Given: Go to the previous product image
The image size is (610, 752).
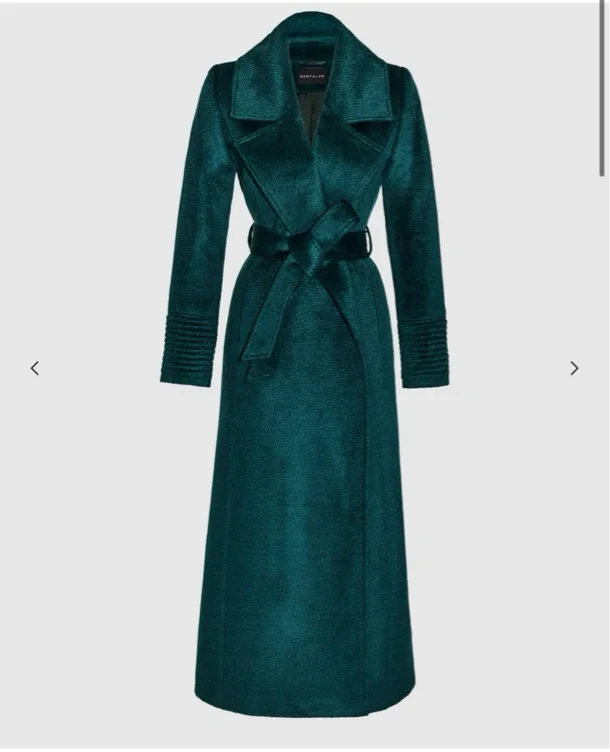Looking at the screenshot, I should (35, 368).
